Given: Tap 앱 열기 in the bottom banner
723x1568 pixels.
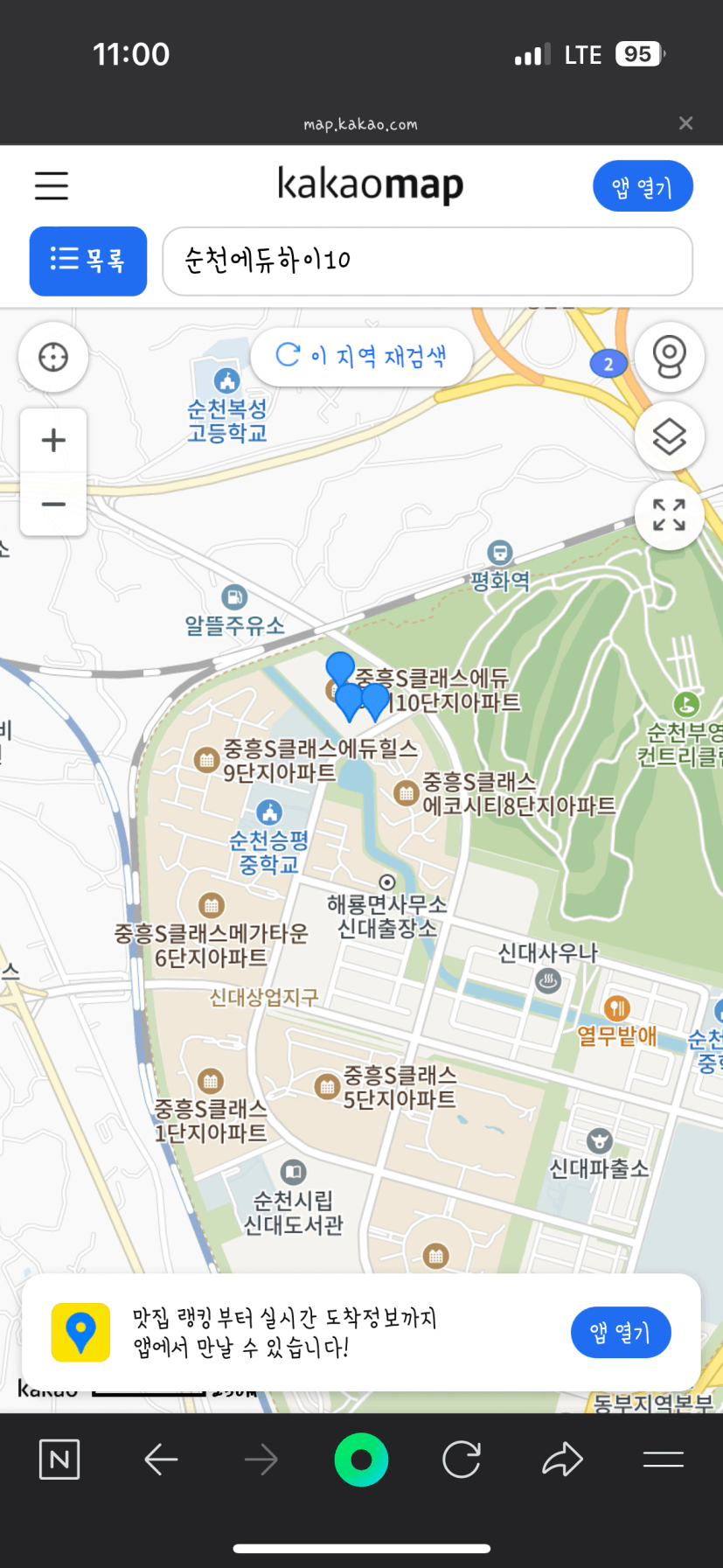Looking at the screenshot, I should tap(620, 1333).
